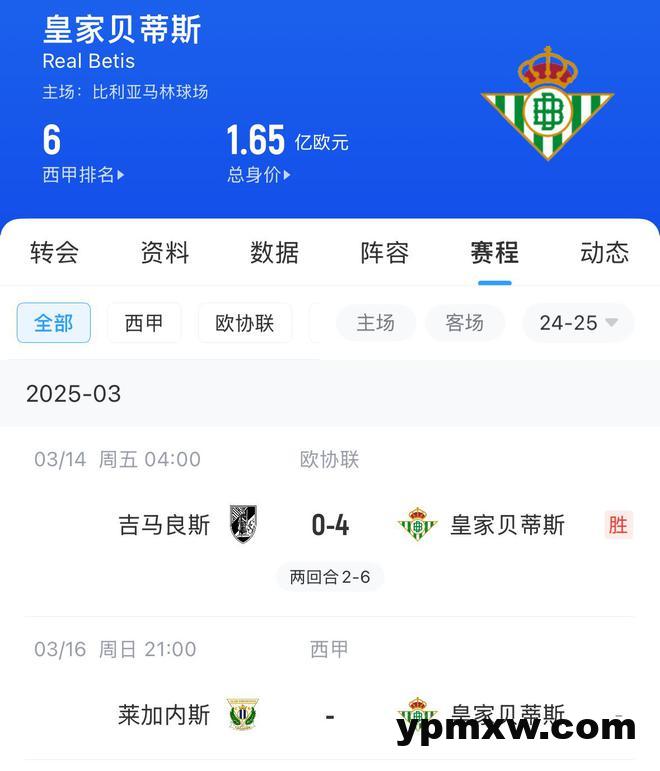Go to the 数据 tab
This screenshot has height=771, width=660.
coord(274,252)
